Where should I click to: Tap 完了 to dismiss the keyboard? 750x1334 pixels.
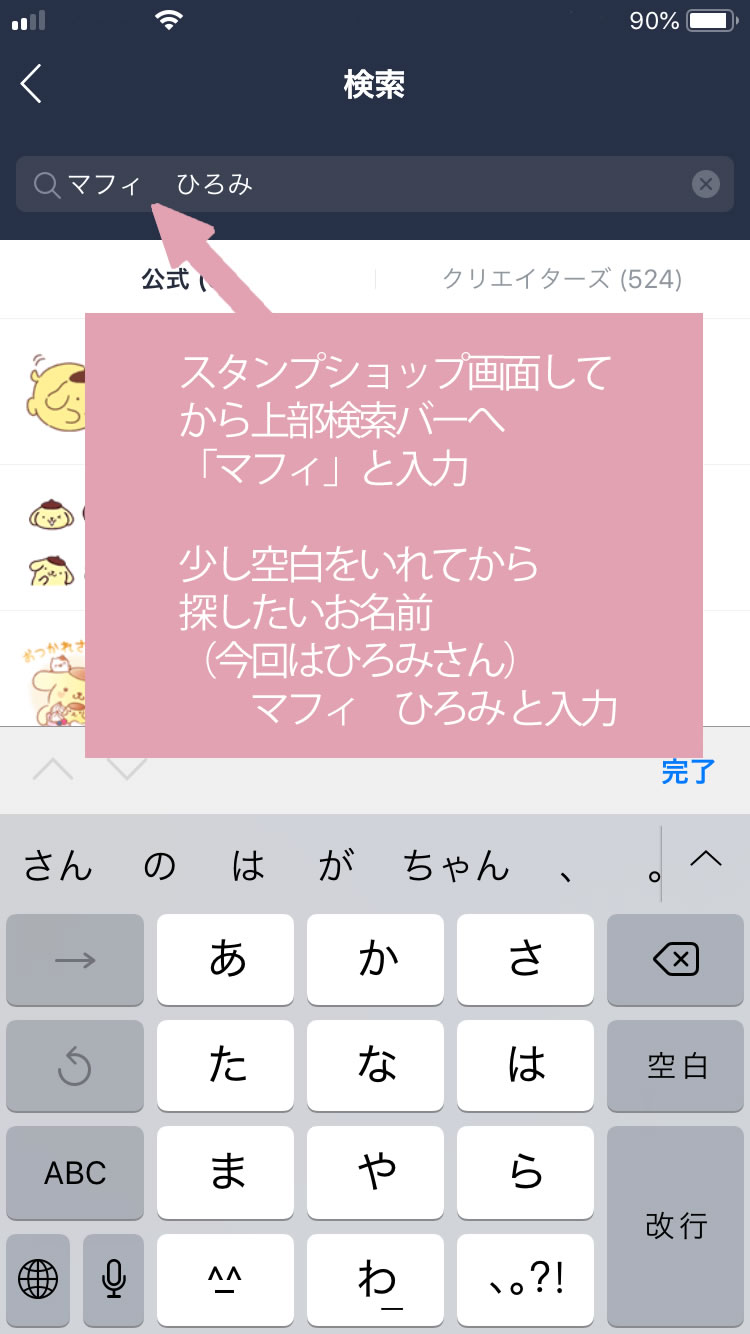click(688, 771)
